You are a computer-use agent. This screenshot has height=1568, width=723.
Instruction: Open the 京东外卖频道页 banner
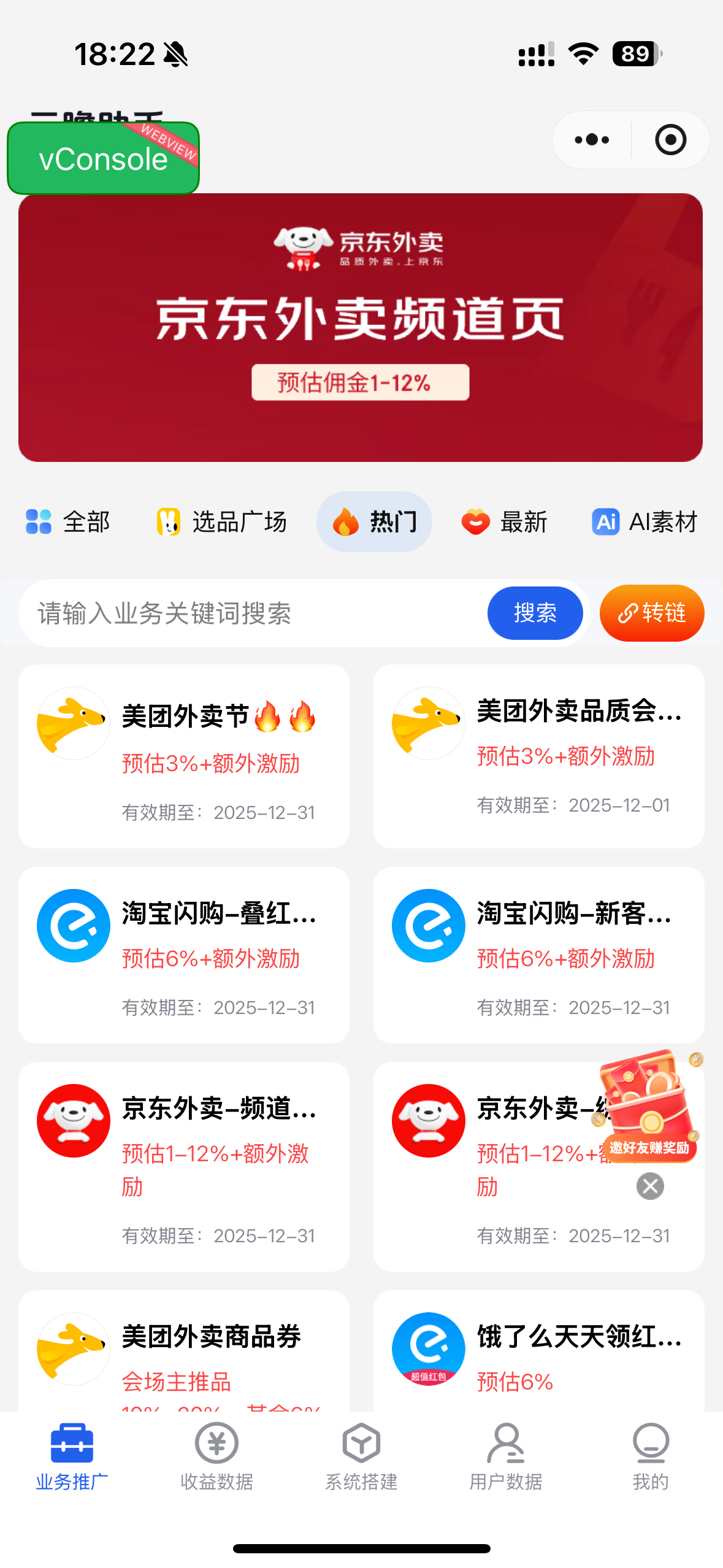[x=361, y=328]
